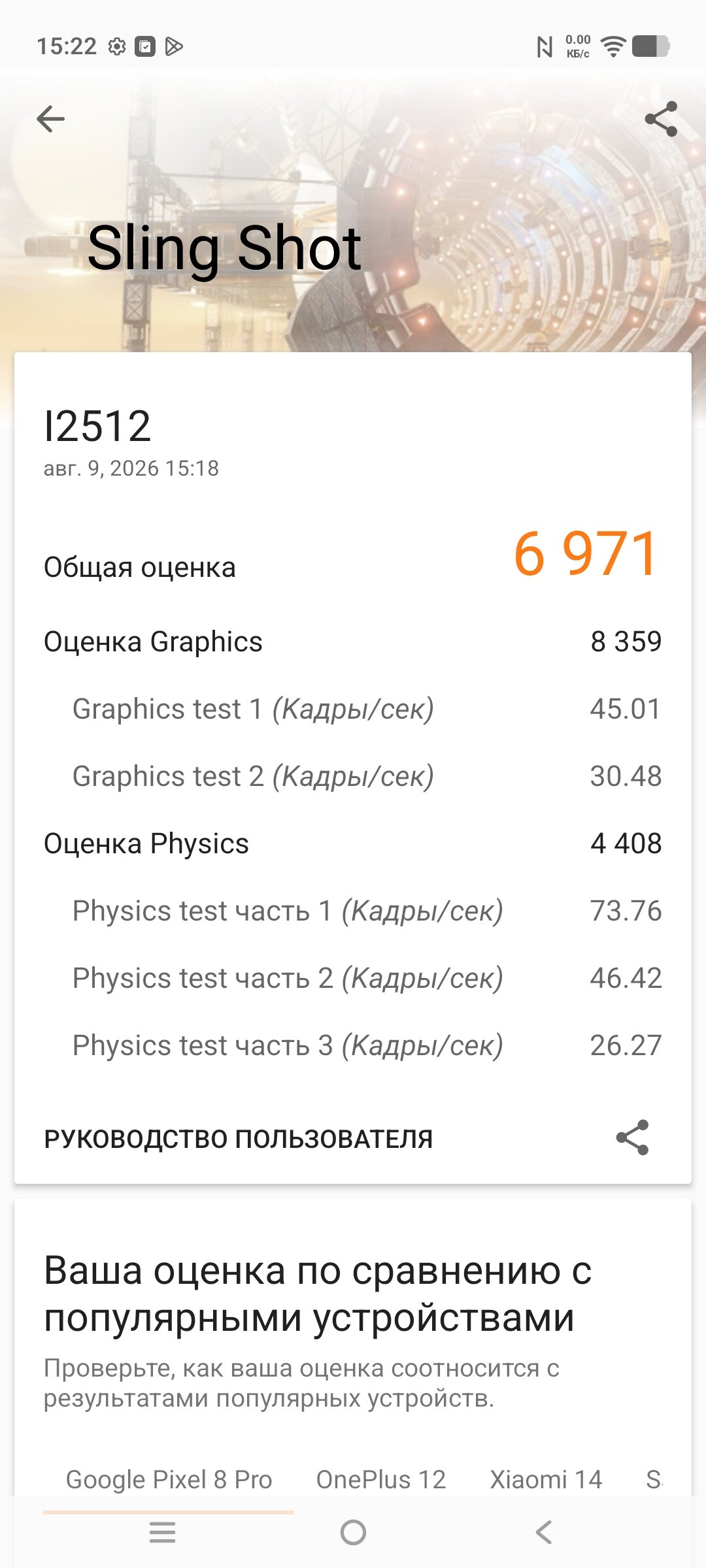Open recent apps from navigation bar

pos(162,1532)
